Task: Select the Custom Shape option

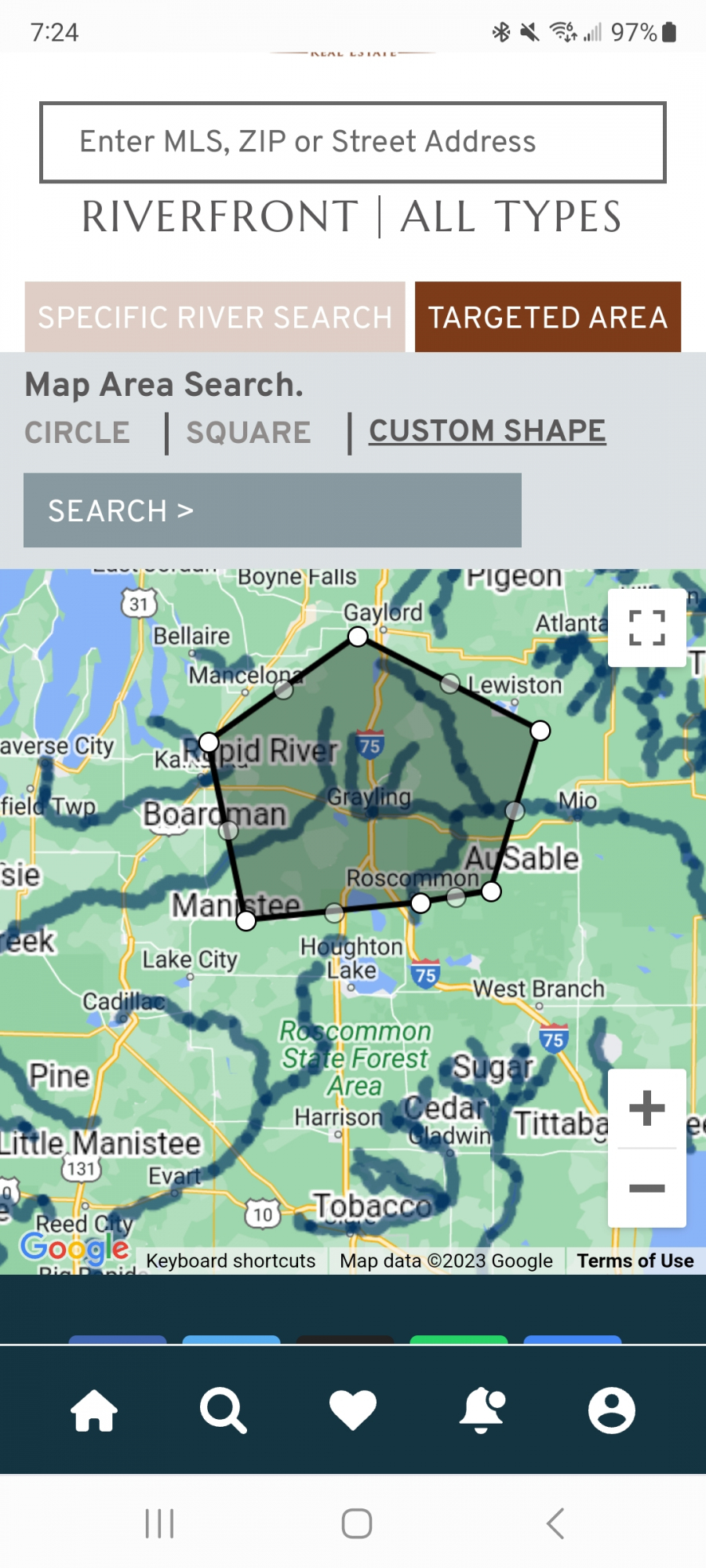Action: (x=487, y=430)
